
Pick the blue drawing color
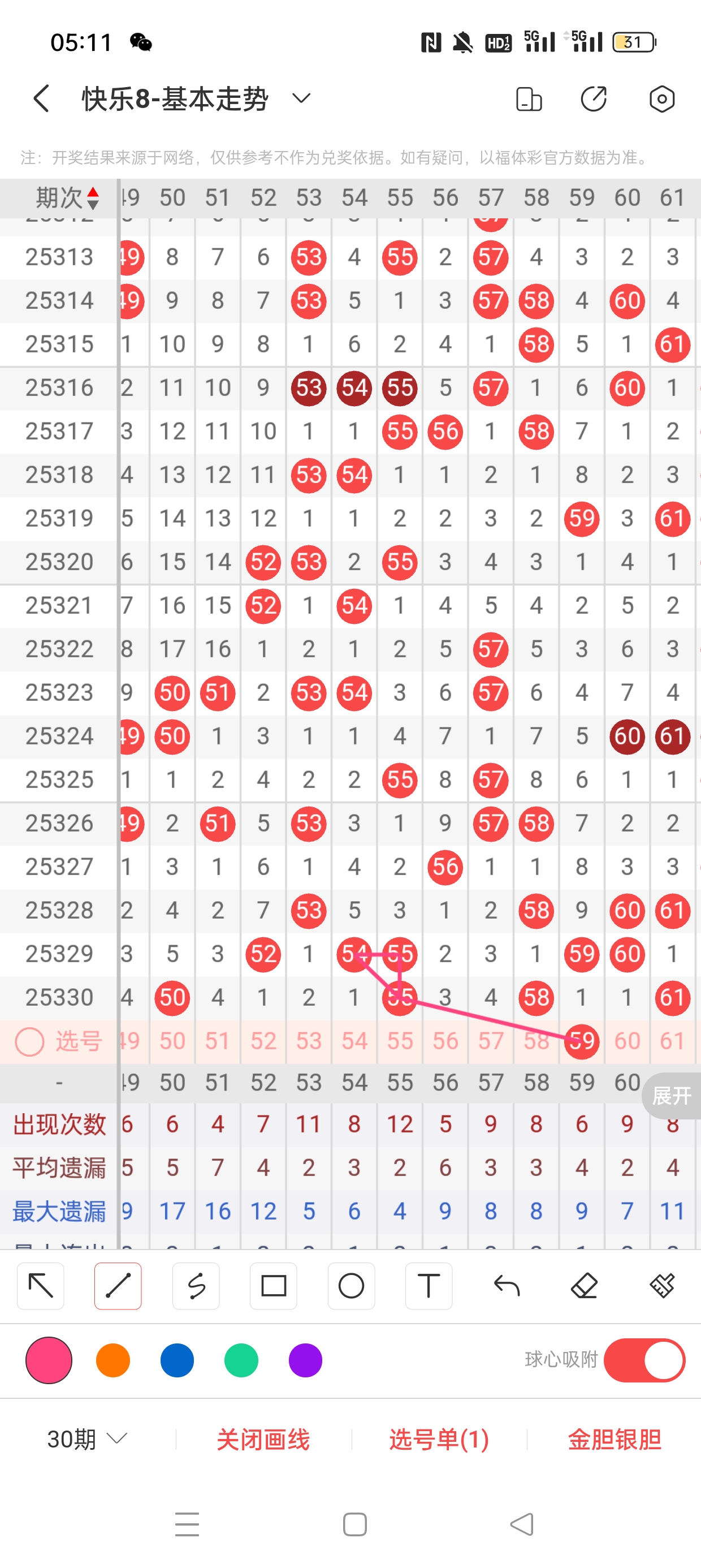point(177,1360)
